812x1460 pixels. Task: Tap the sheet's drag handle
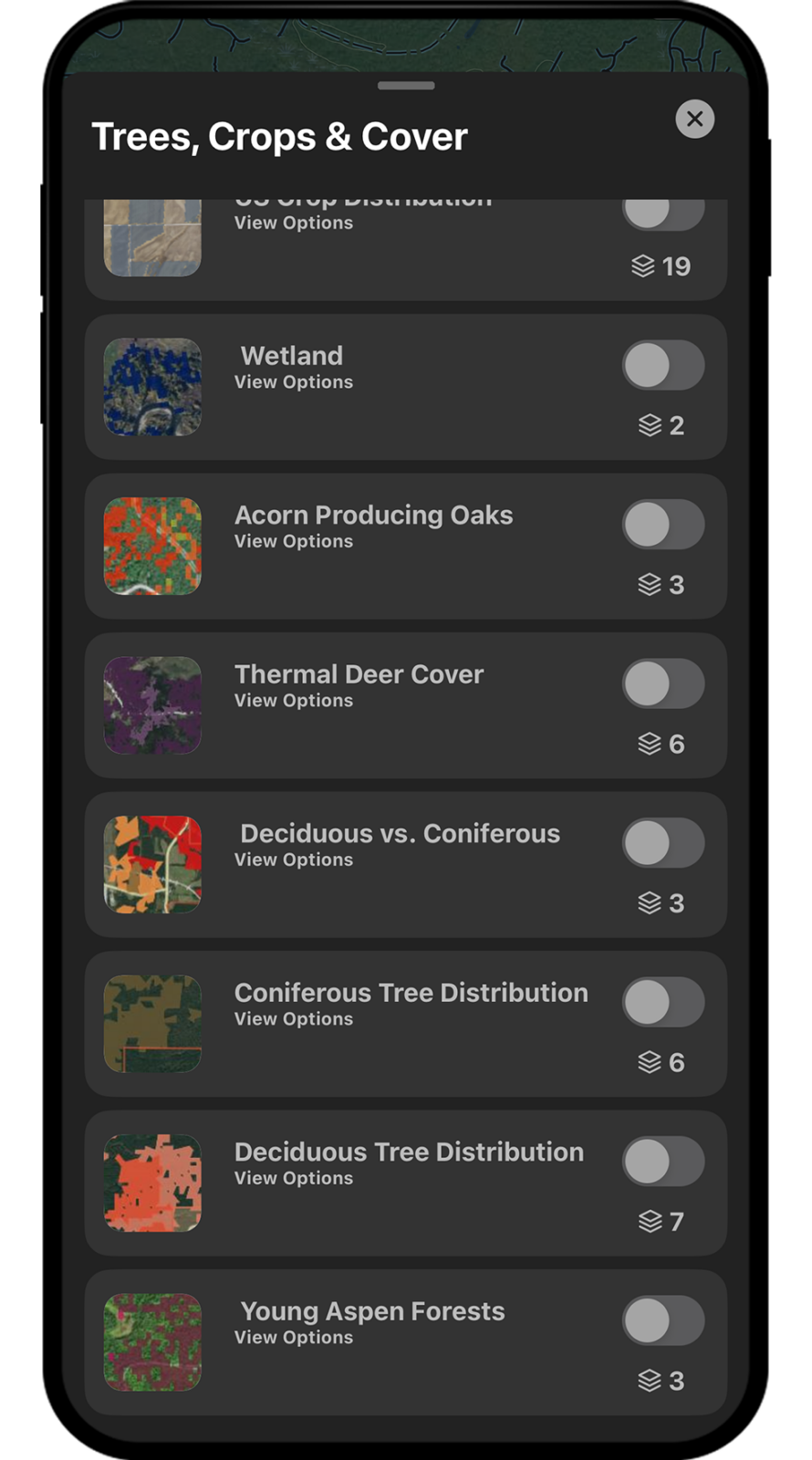click(406, 86)
